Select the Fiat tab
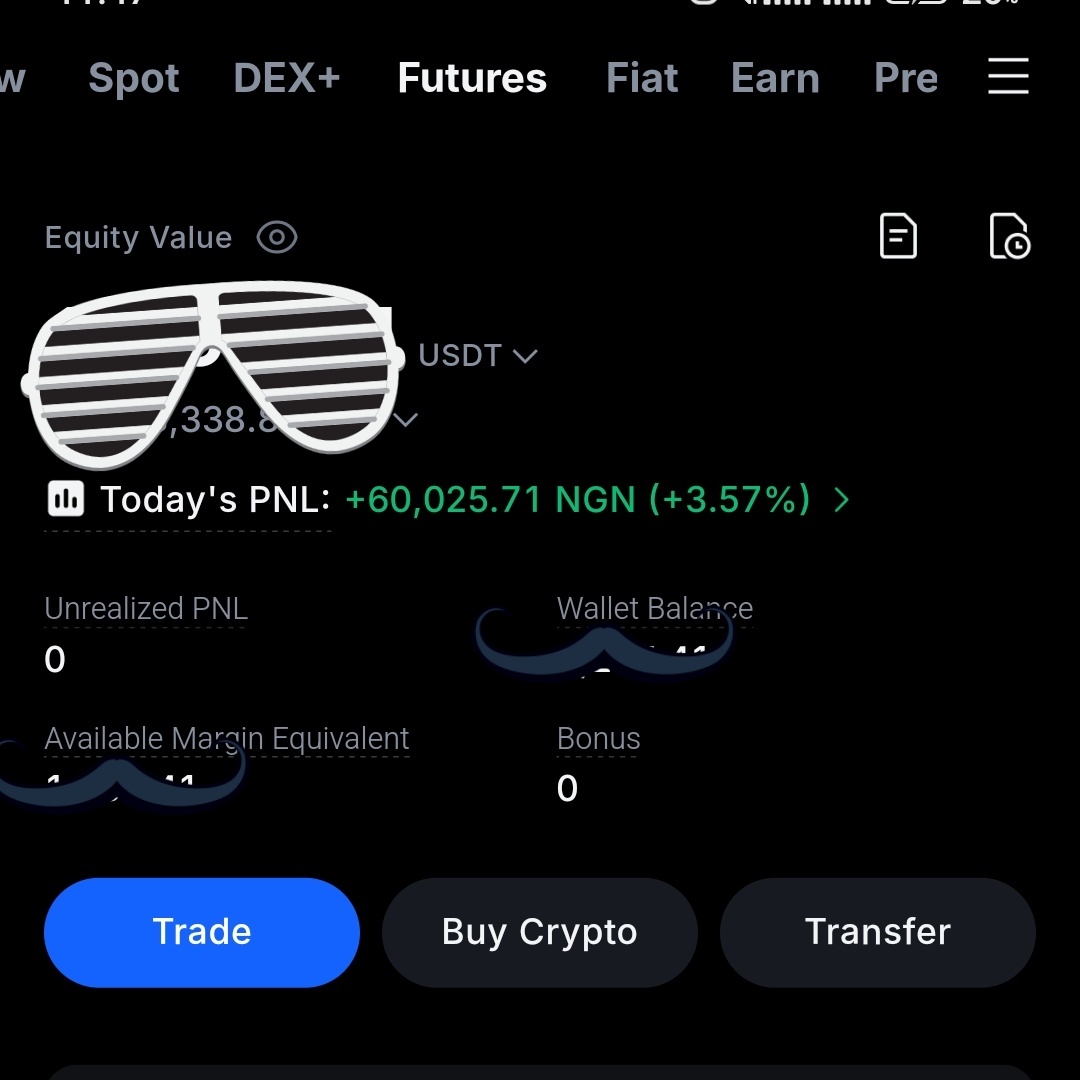This screenshot has width=1080, height=1080. pyautogui.click(x=642, y=78)
